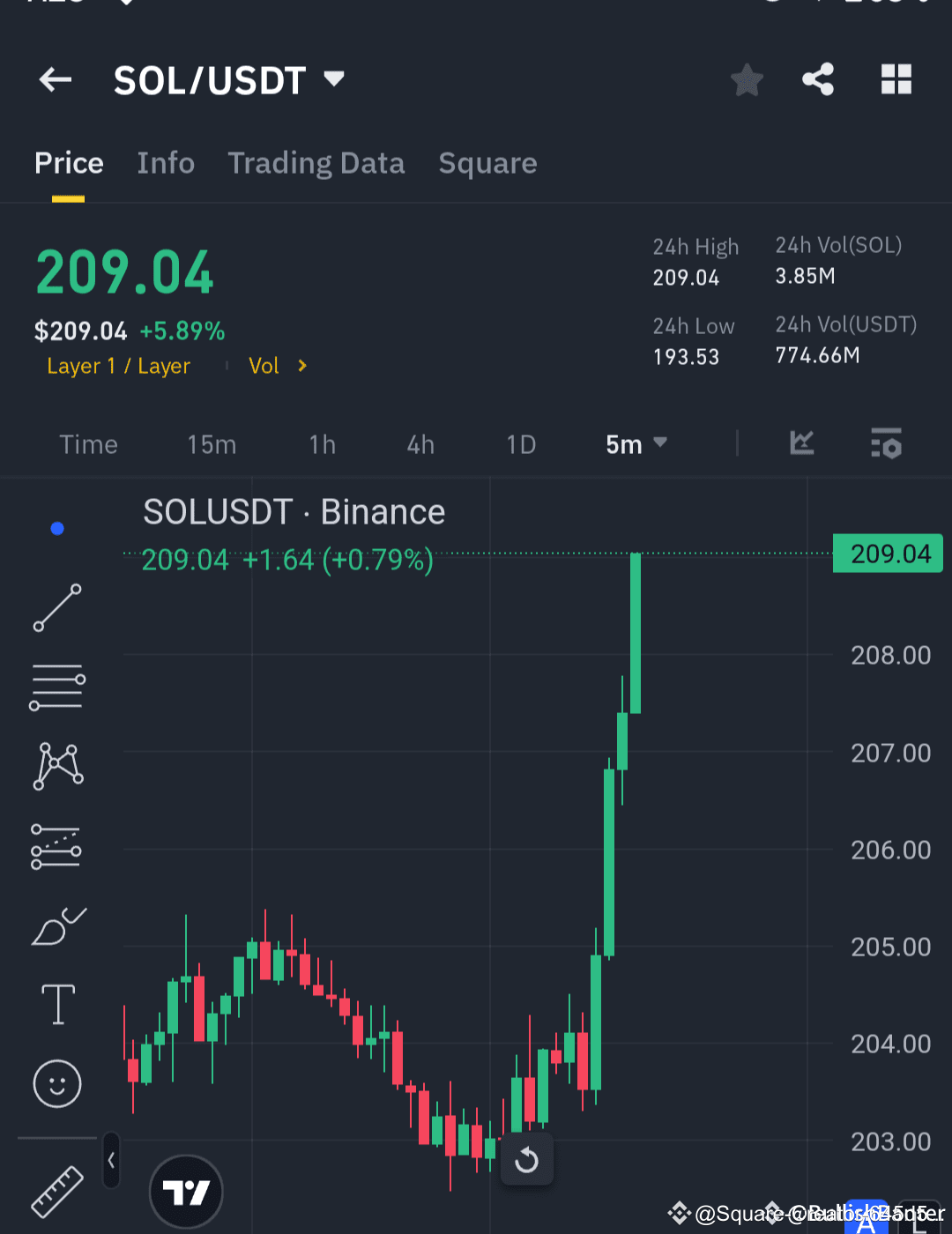Tap the share icon
The image size is (952, 1234).
click(x=817, y=79)
